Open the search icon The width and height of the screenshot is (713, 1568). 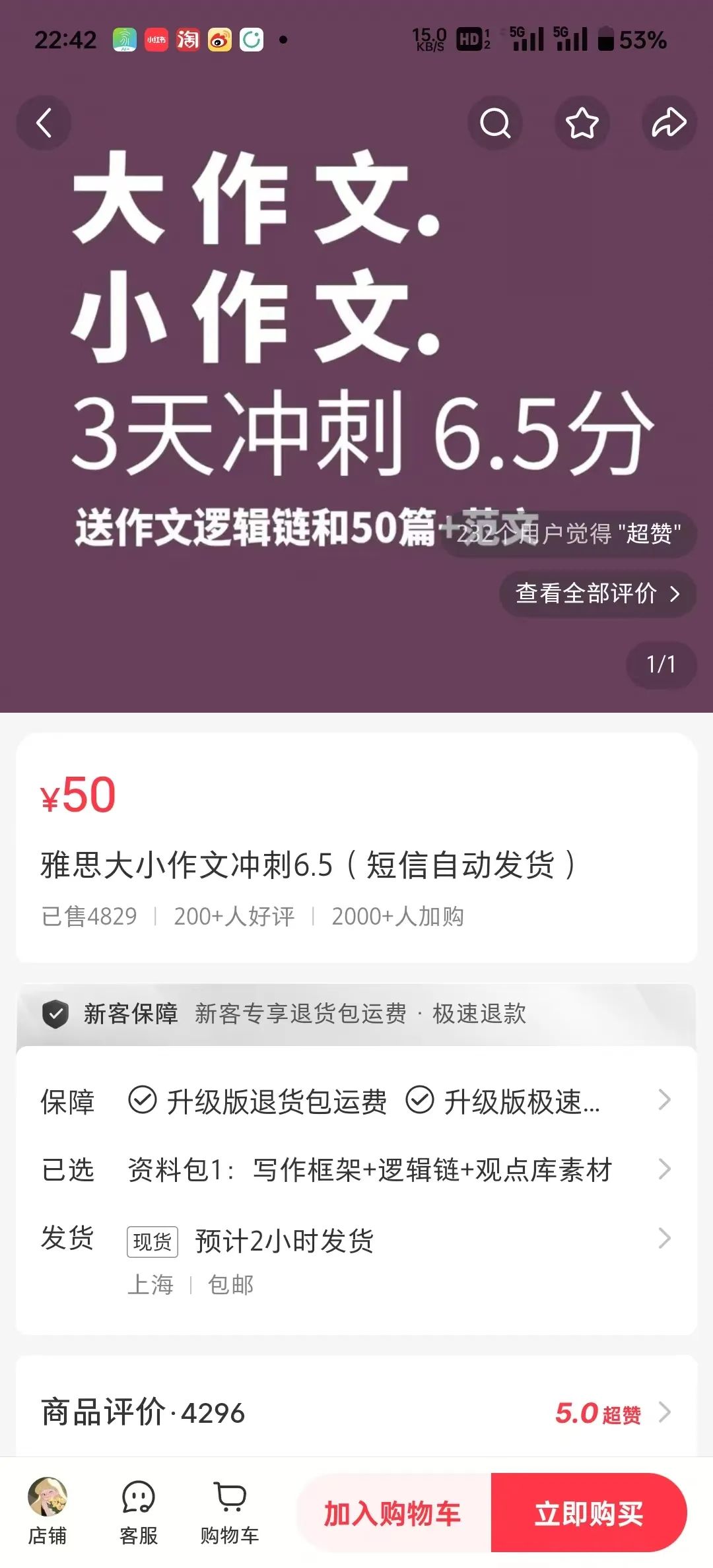pyautogui.click(x=495, y=123)
